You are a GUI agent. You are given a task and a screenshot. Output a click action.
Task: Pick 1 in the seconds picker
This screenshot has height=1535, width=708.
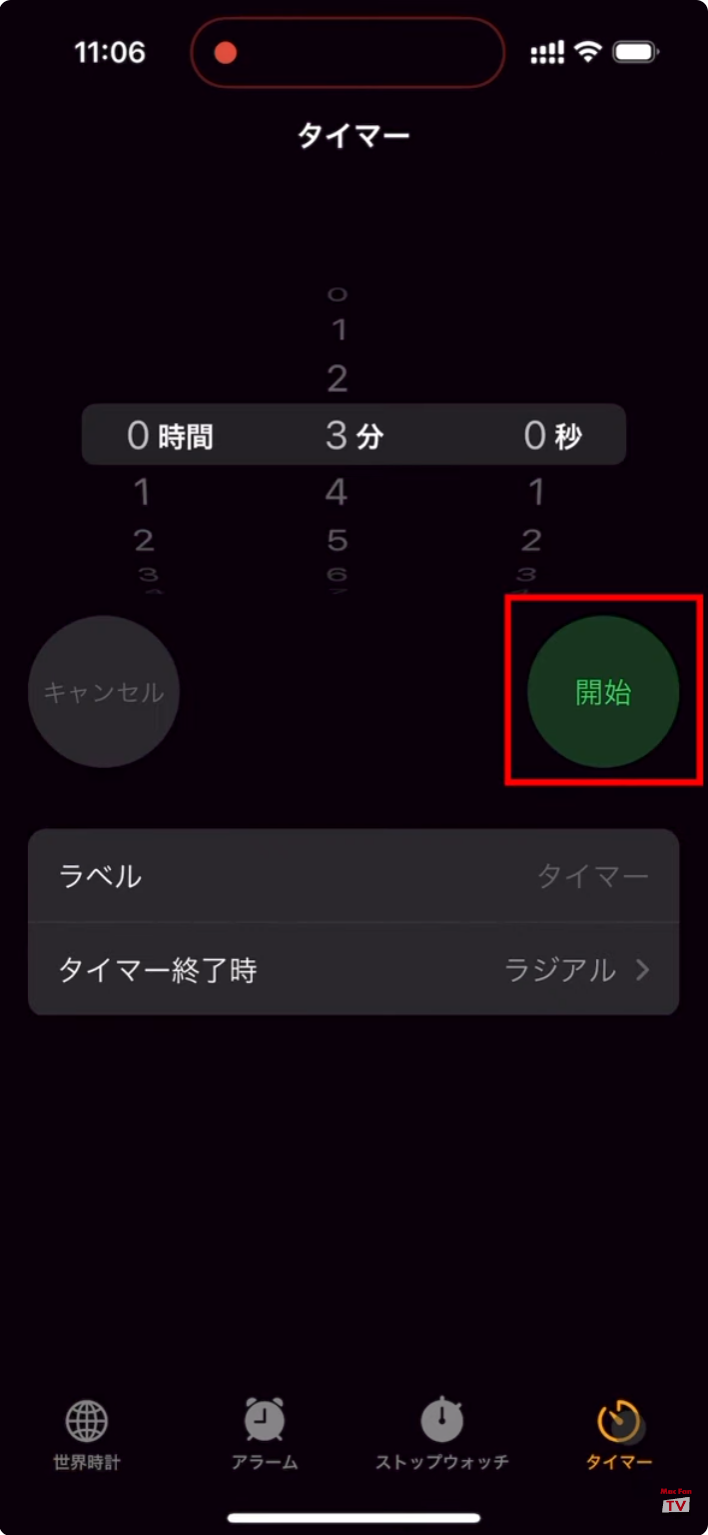pyautogui.click(x=536, y=492)
